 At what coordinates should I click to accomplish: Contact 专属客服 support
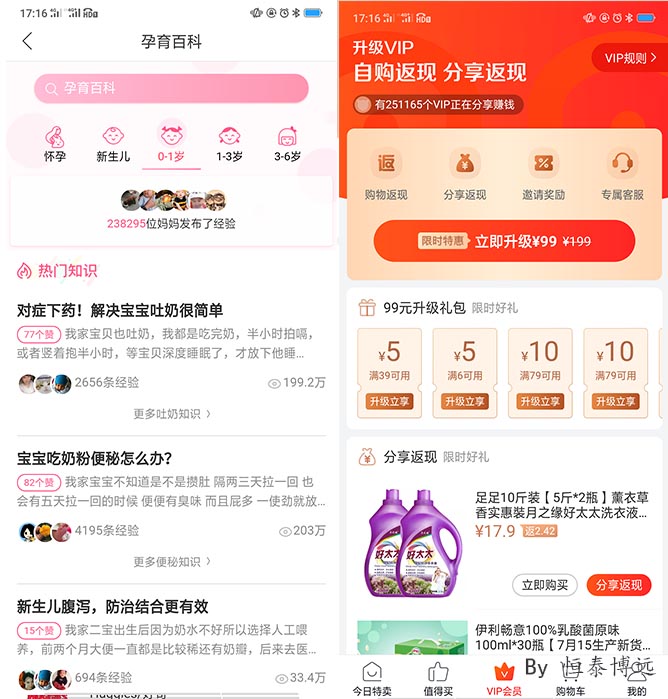coord(622,175)
